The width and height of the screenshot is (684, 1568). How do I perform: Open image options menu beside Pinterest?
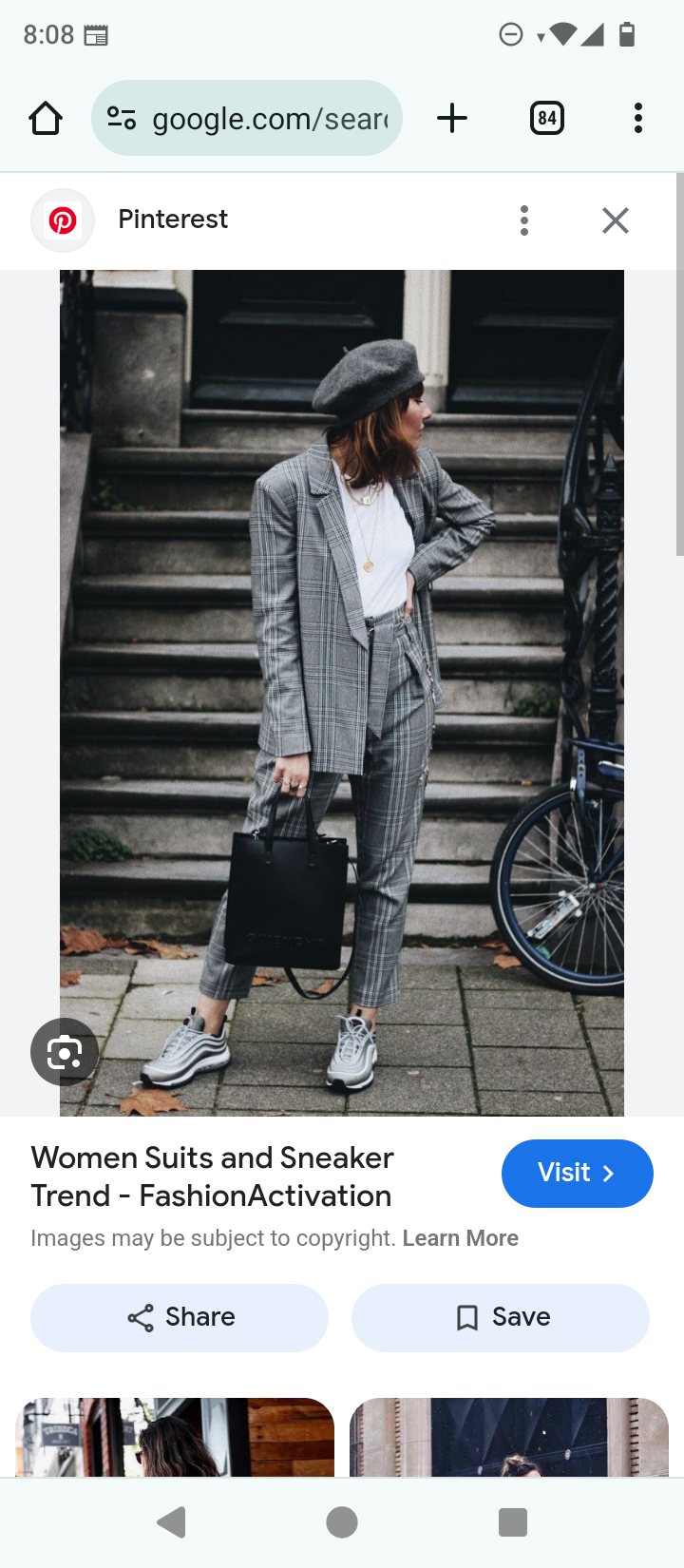point(524,220)
